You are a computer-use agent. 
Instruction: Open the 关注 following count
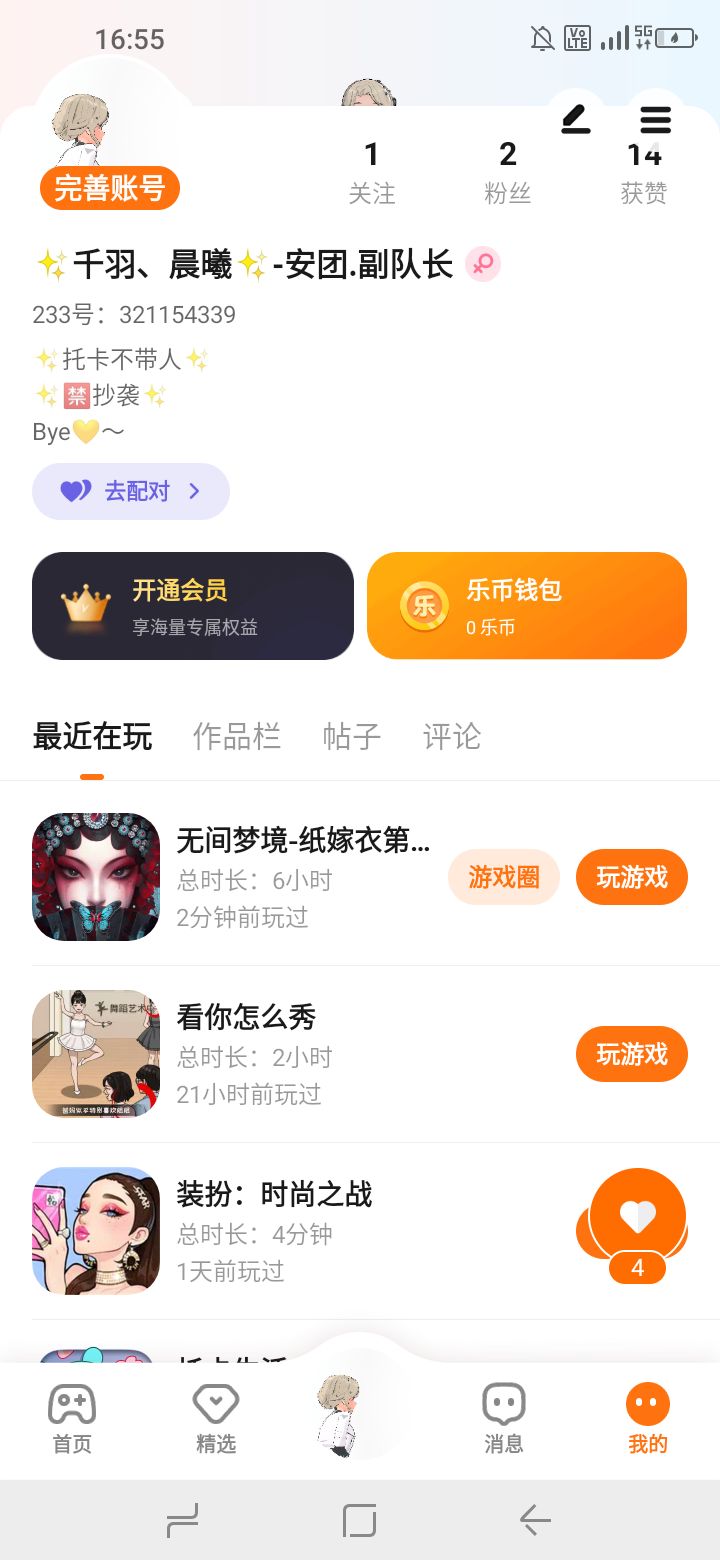(372, 172)
